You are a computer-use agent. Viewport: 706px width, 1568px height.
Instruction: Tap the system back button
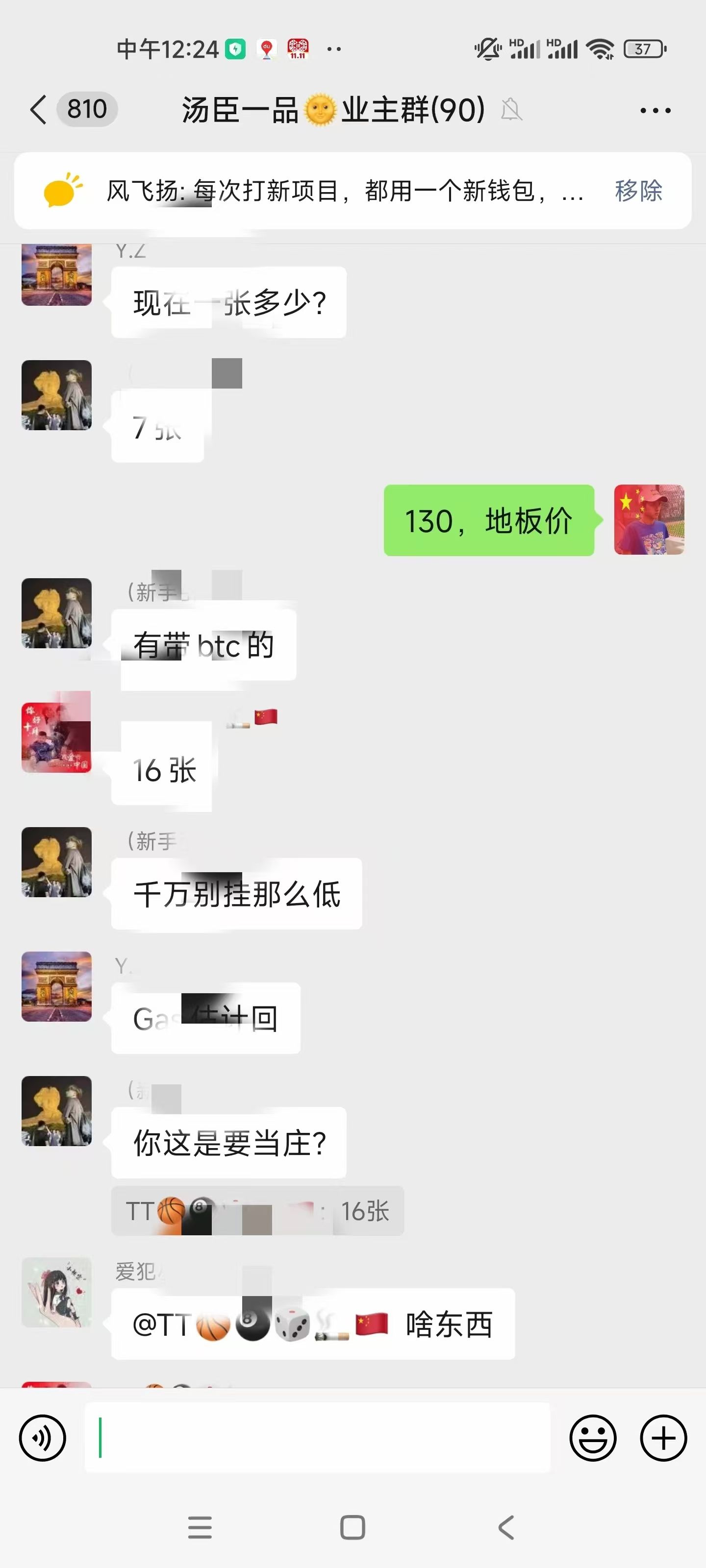[x=505, y=1527]
